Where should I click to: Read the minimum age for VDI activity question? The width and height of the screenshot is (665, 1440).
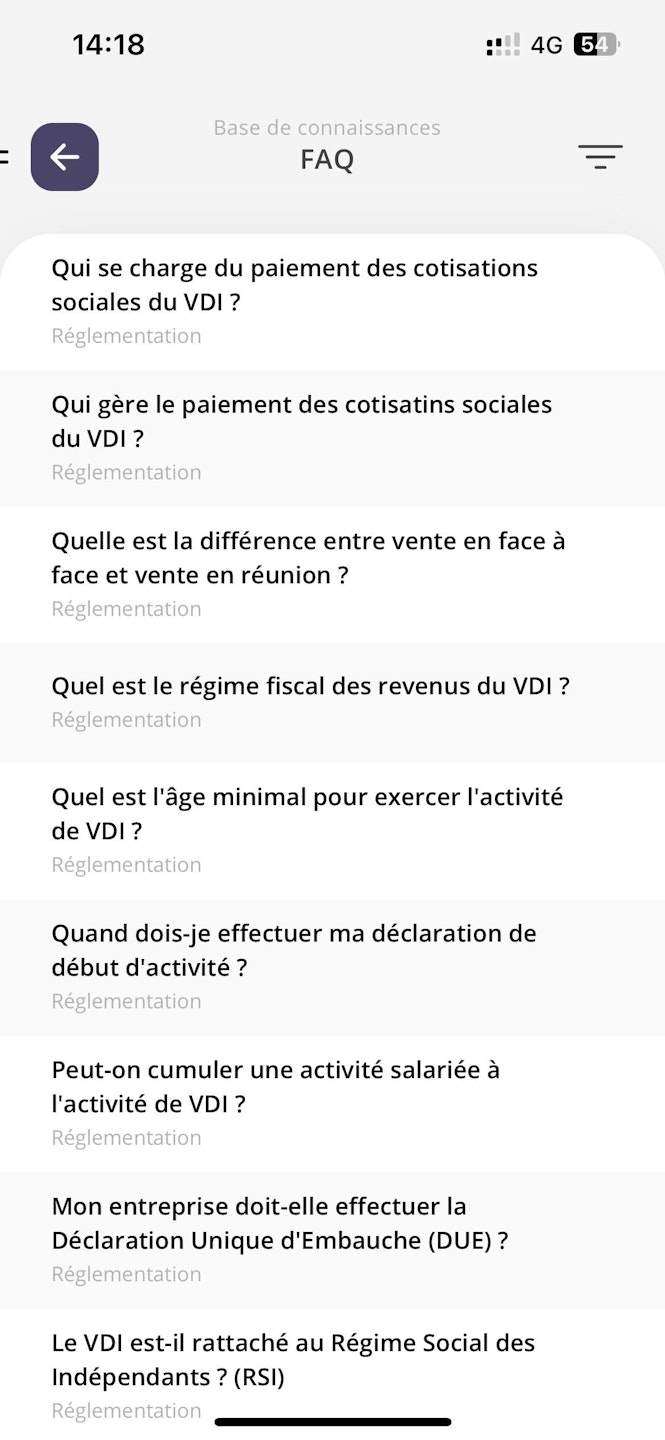[x=306, y=813]
